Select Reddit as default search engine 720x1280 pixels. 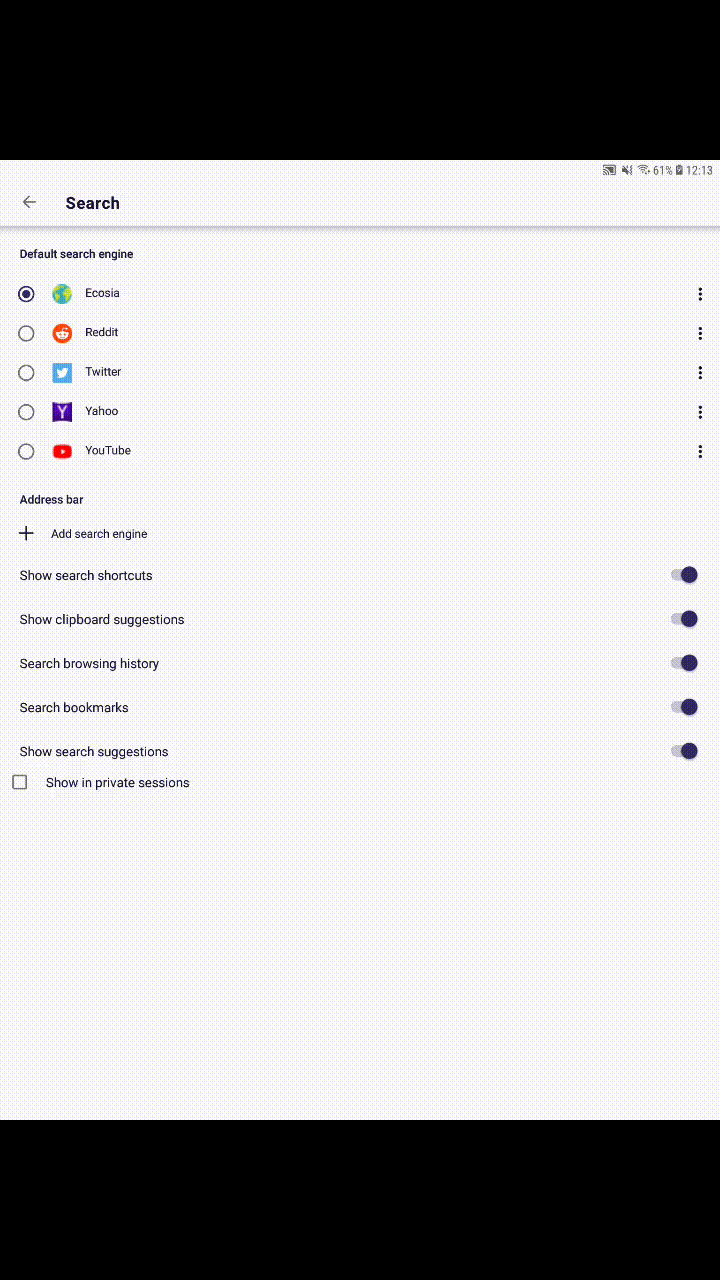pyautogui.click(x=27, y=333)
